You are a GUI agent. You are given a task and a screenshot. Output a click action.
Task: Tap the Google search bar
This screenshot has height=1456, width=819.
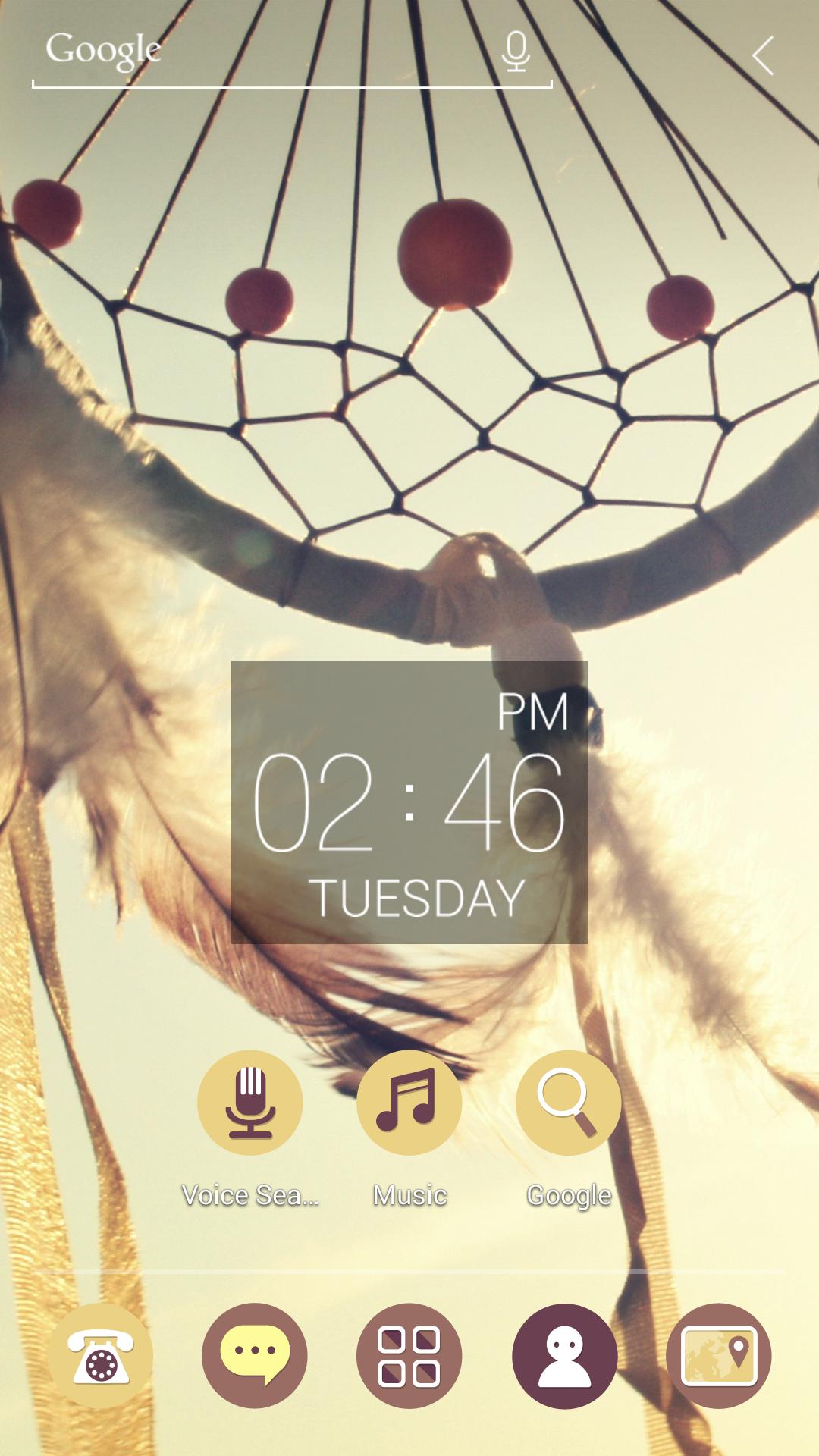258,53
